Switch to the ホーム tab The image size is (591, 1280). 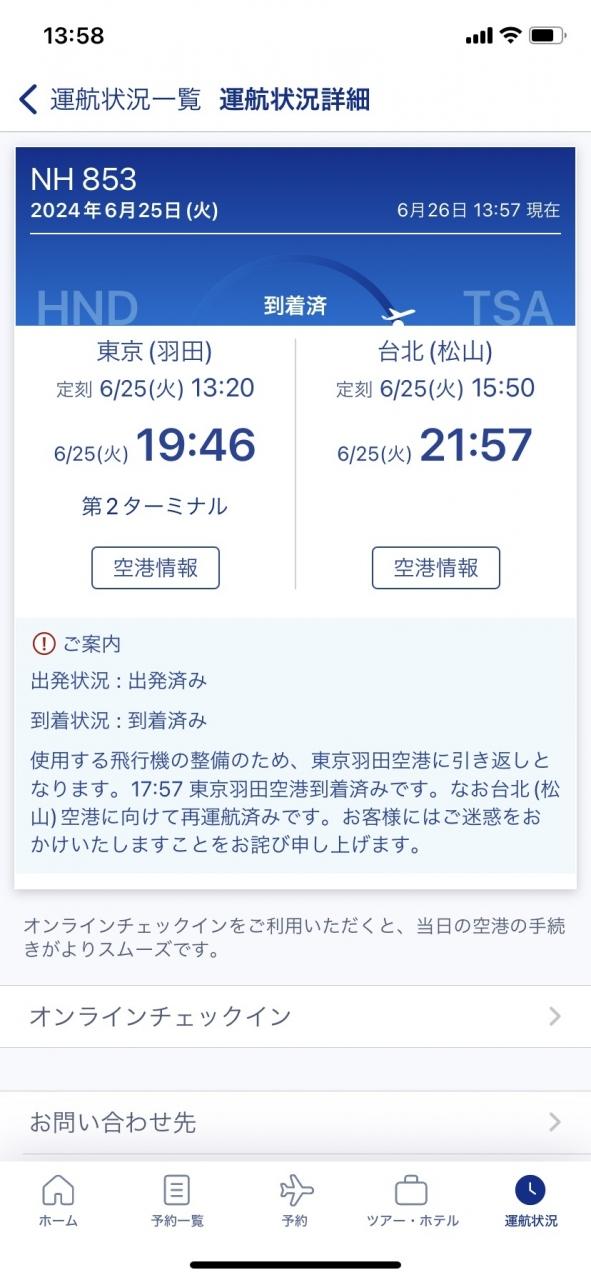pyautogui.click(x=58, y=1200)
